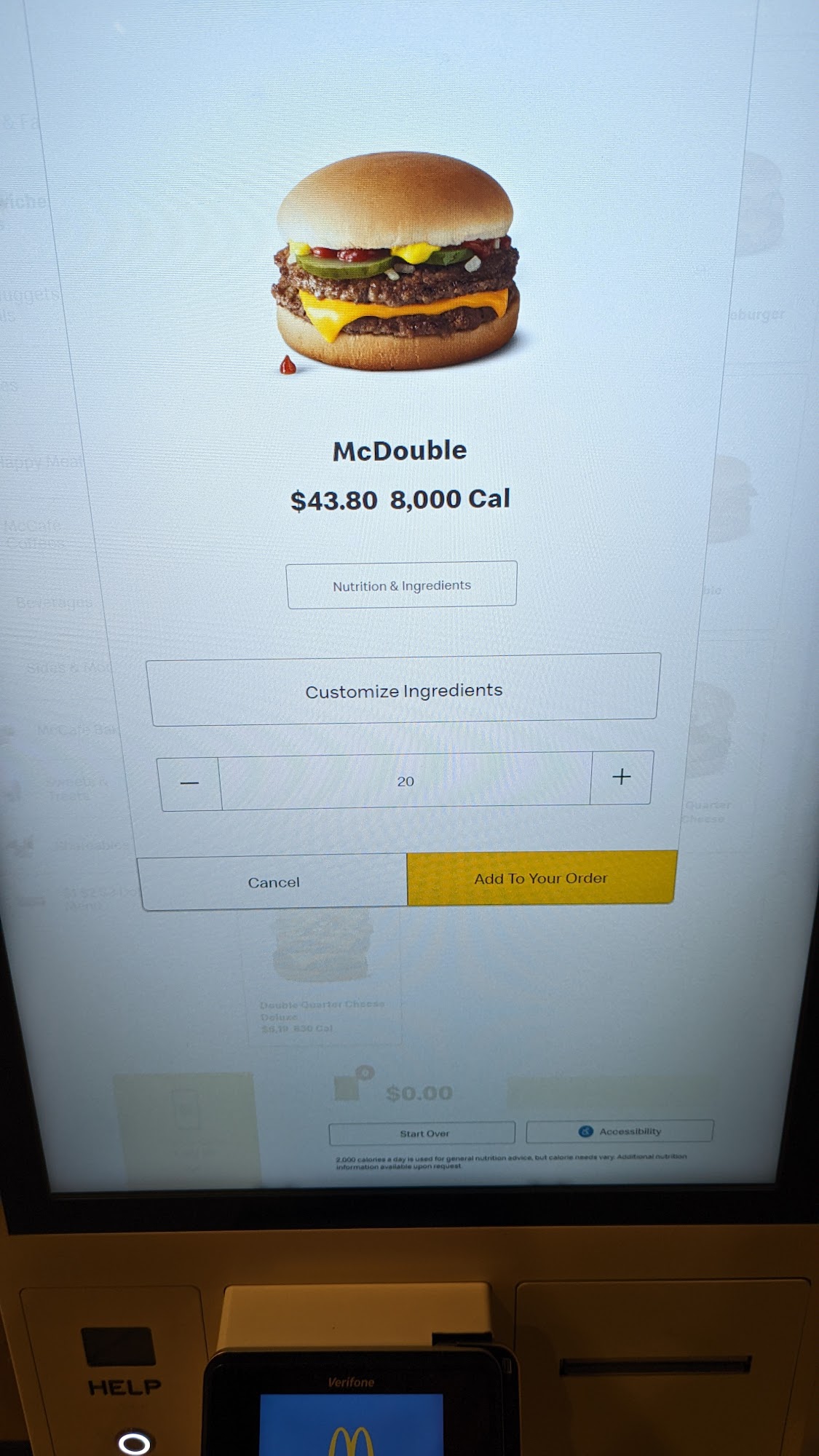Tap Customize Ingredients for the McDouble

click(403, 690)
